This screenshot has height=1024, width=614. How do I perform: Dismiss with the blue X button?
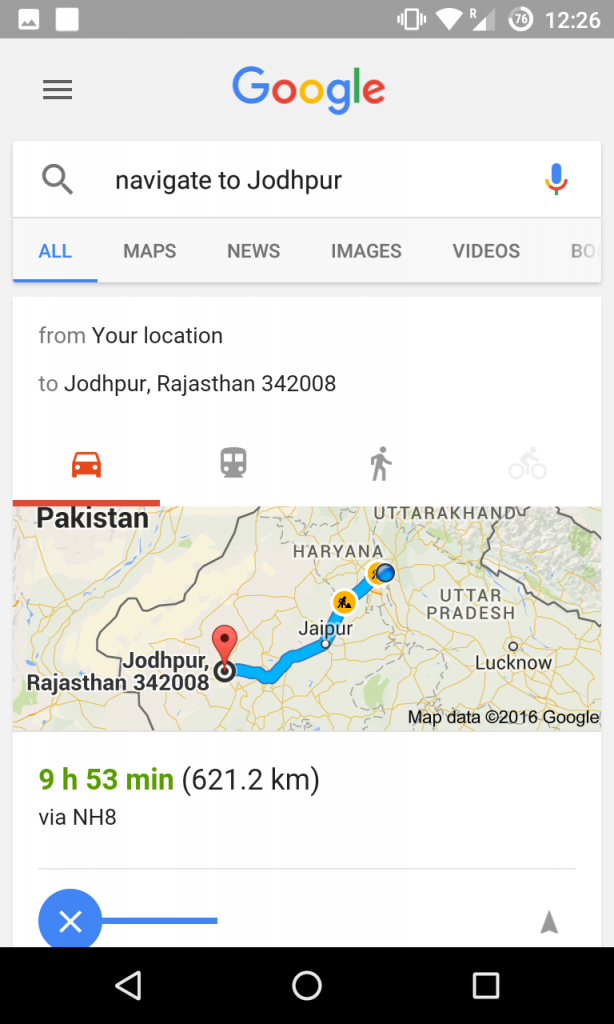(70, 921)
